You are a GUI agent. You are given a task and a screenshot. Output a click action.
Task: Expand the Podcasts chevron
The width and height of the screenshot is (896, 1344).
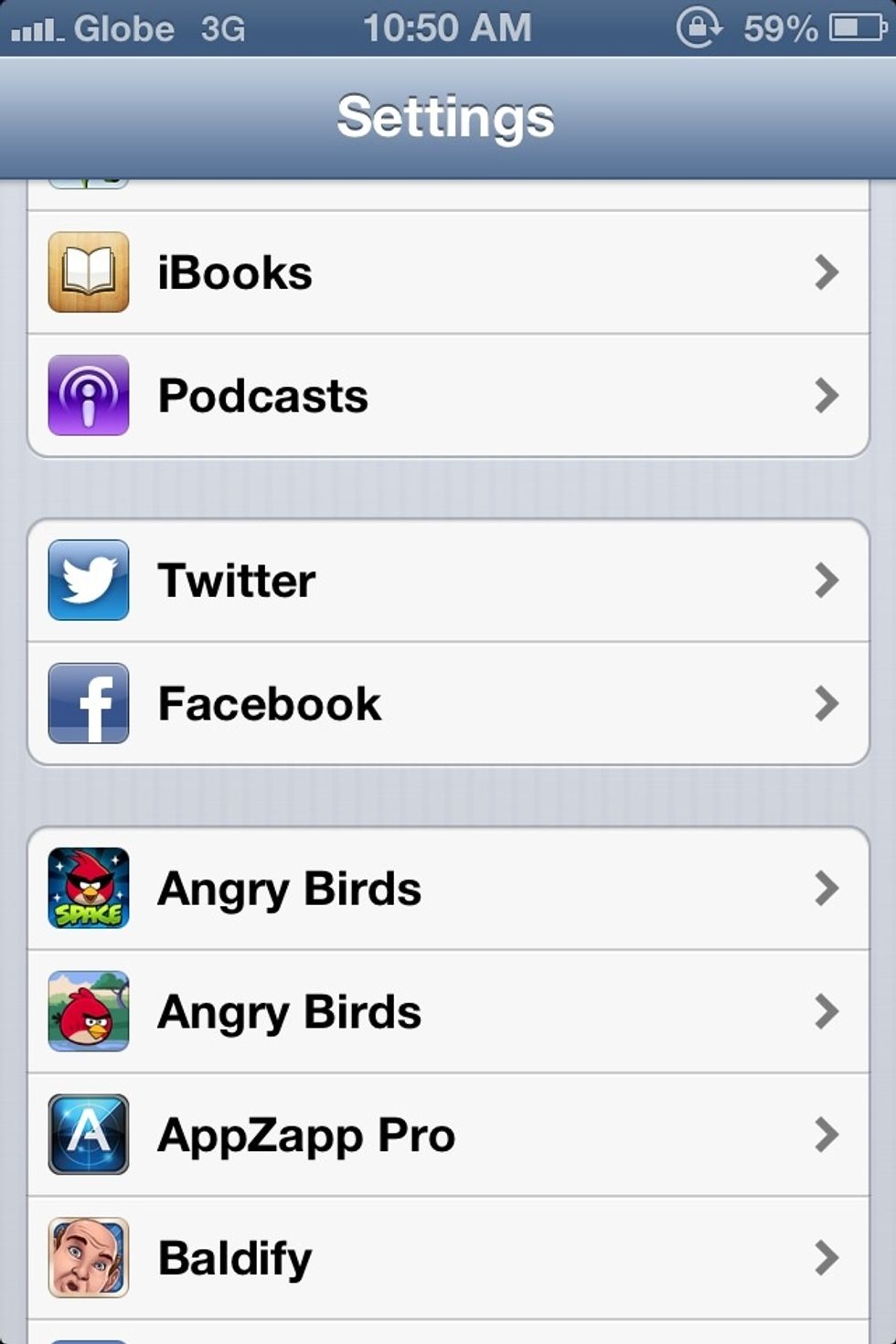827,395
